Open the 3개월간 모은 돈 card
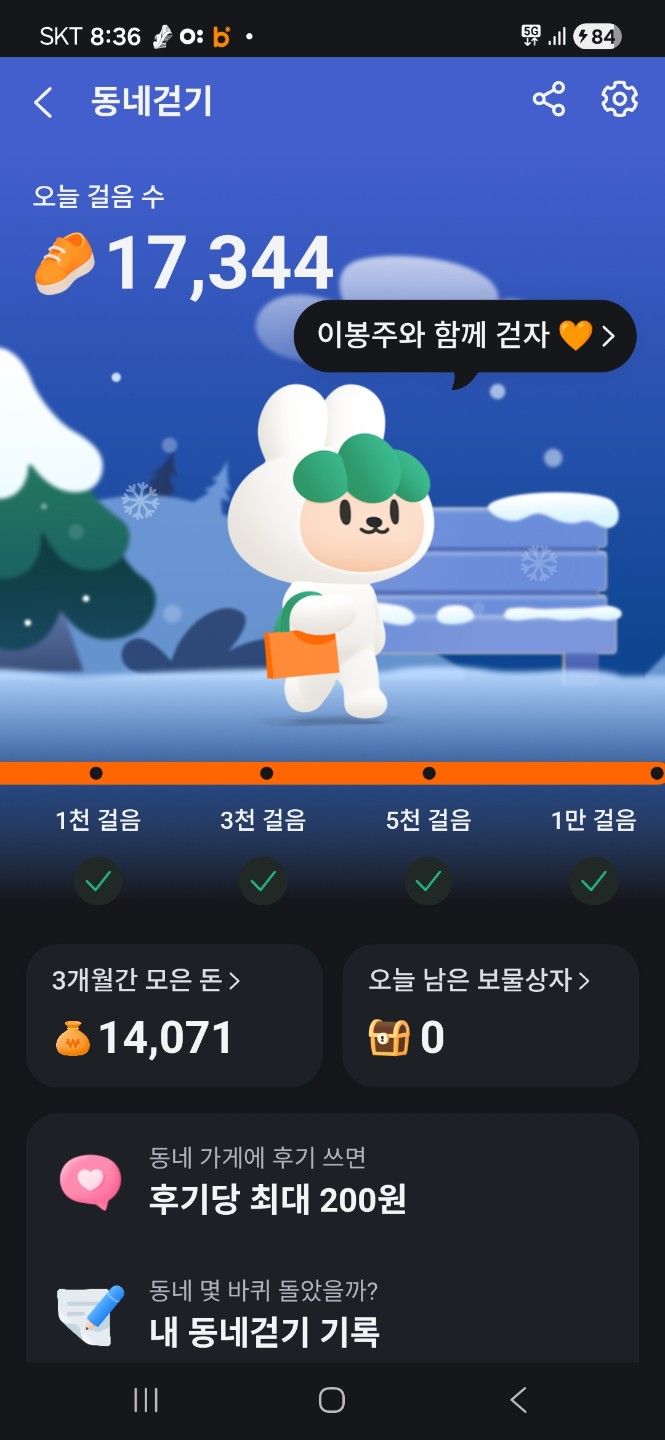665x1440 pixels. tap(174, 1015)
